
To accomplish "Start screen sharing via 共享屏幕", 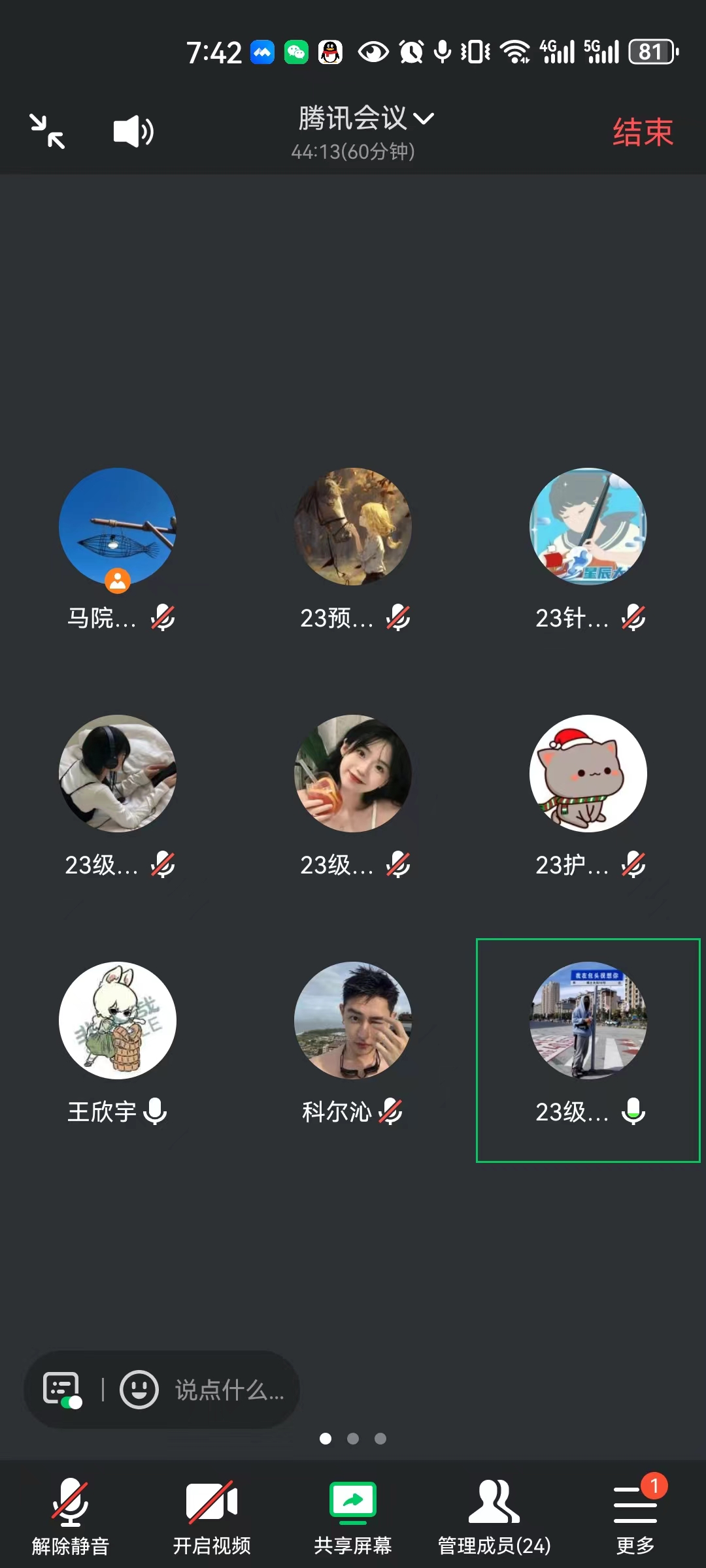I will pos(353,1517).
